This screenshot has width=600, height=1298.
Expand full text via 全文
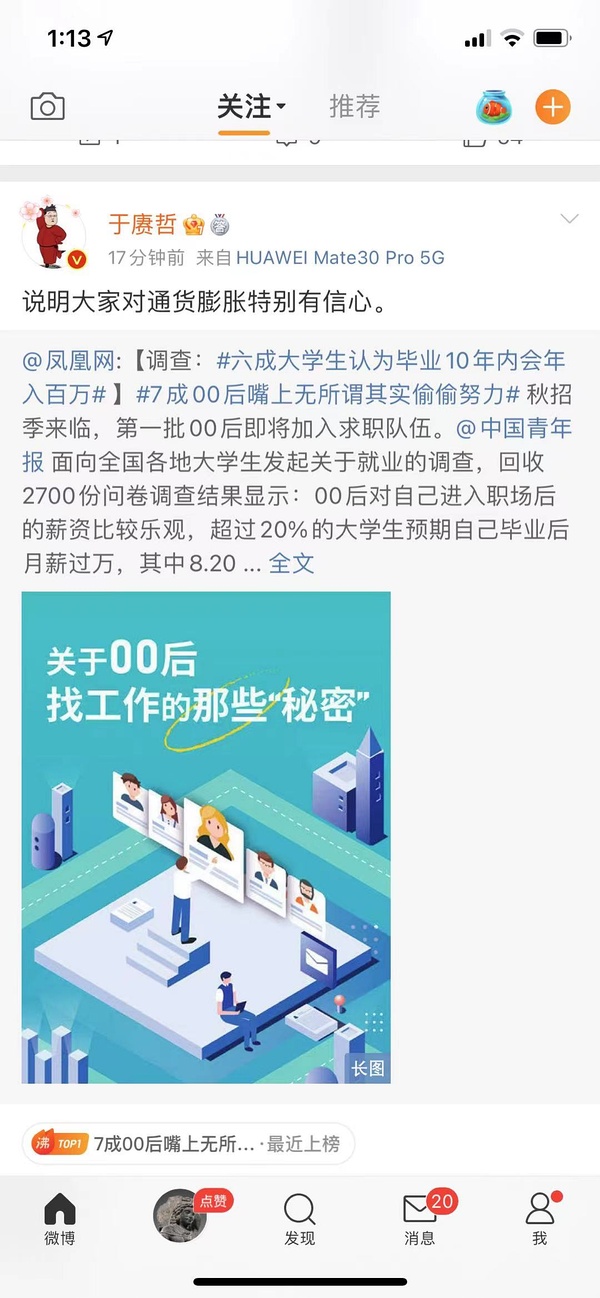291,563
